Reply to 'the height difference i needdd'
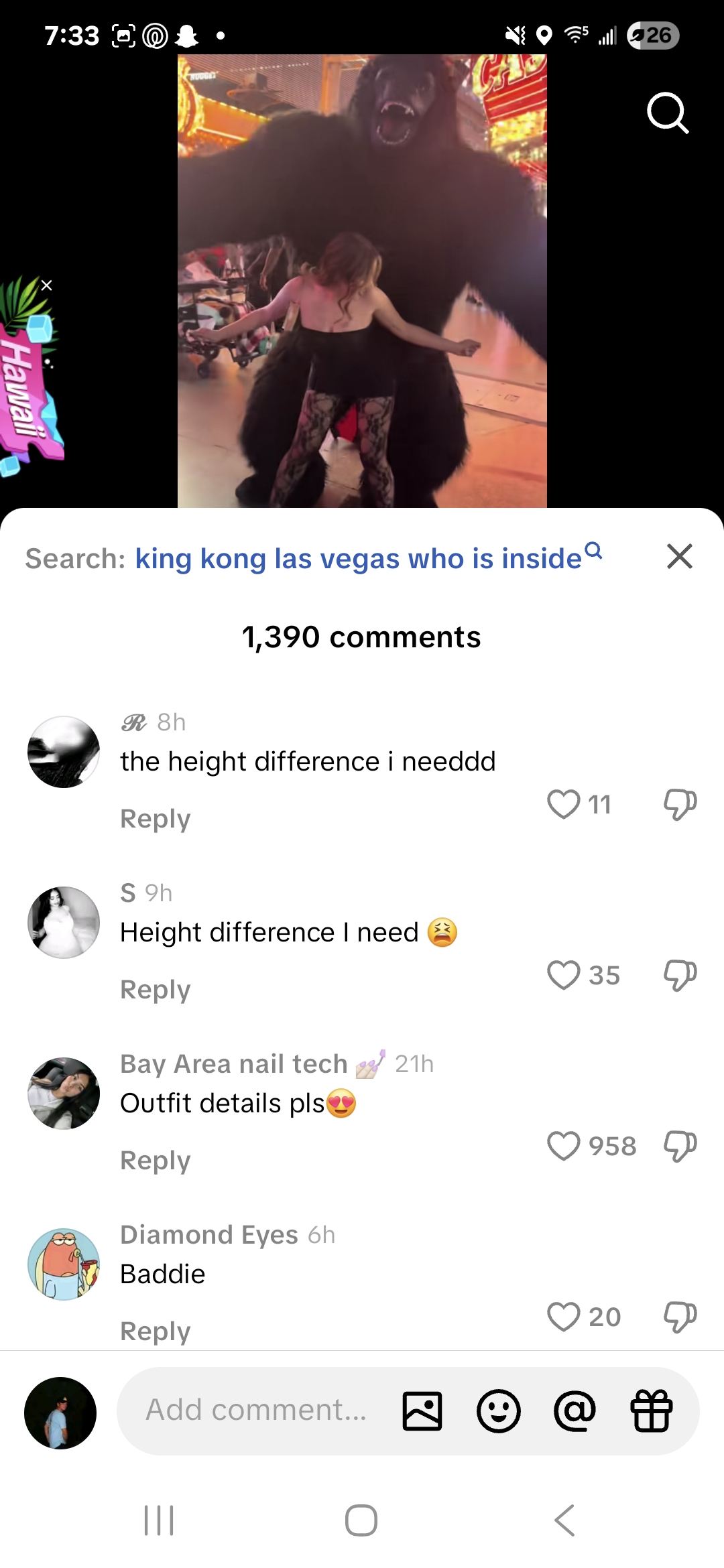The image size is (724, 1568). (155, 819)
